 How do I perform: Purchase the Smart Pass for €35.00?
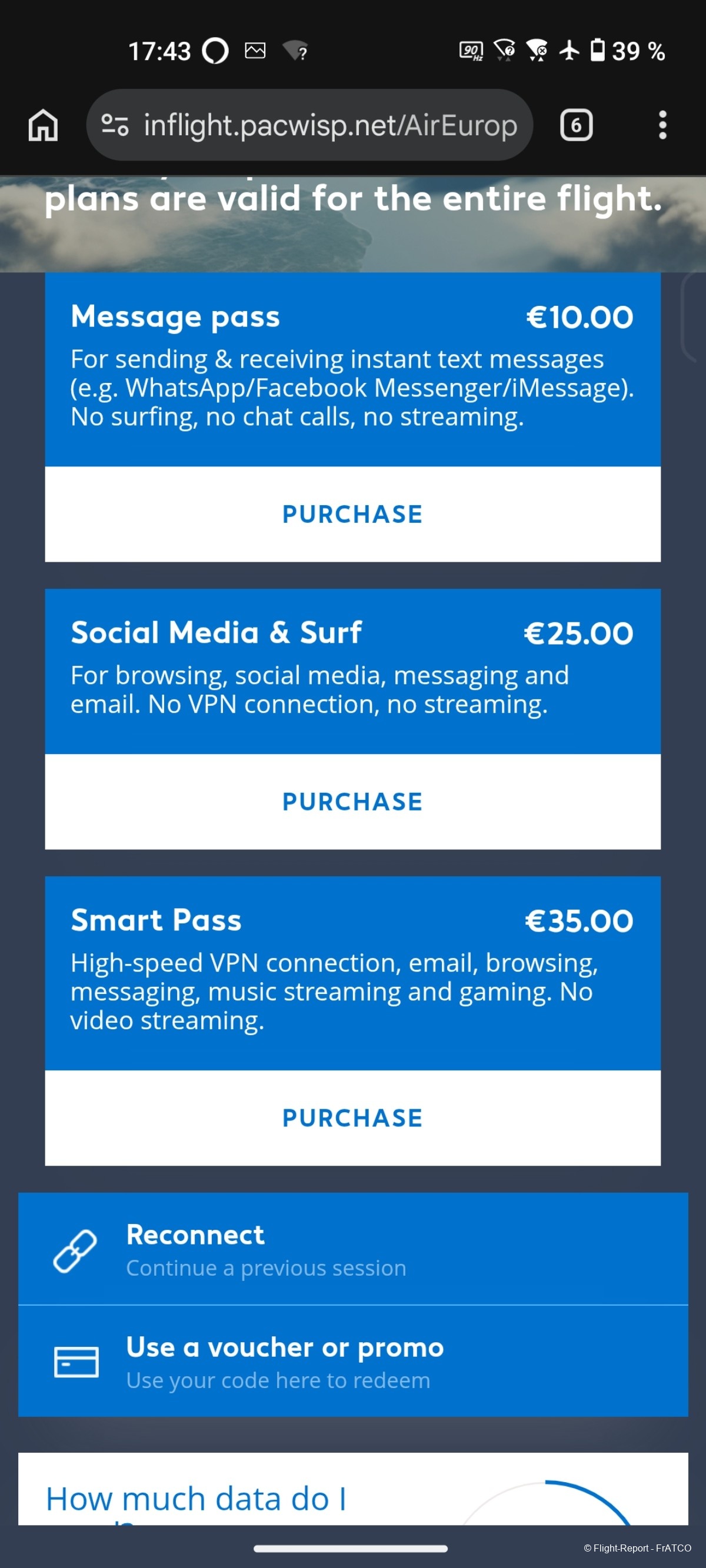tap(352, 1118)
